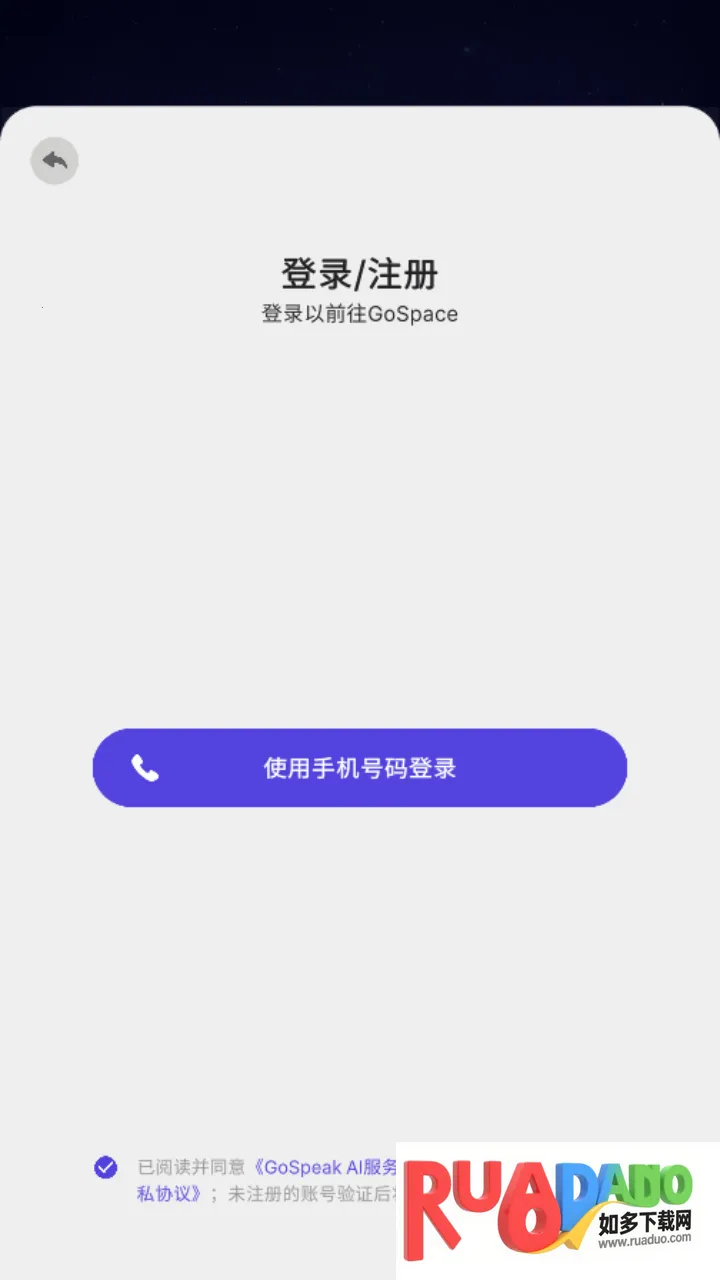Tap 使用手机号码登录 to log in
720x1280 pixels.
click(x=360, y=768)
